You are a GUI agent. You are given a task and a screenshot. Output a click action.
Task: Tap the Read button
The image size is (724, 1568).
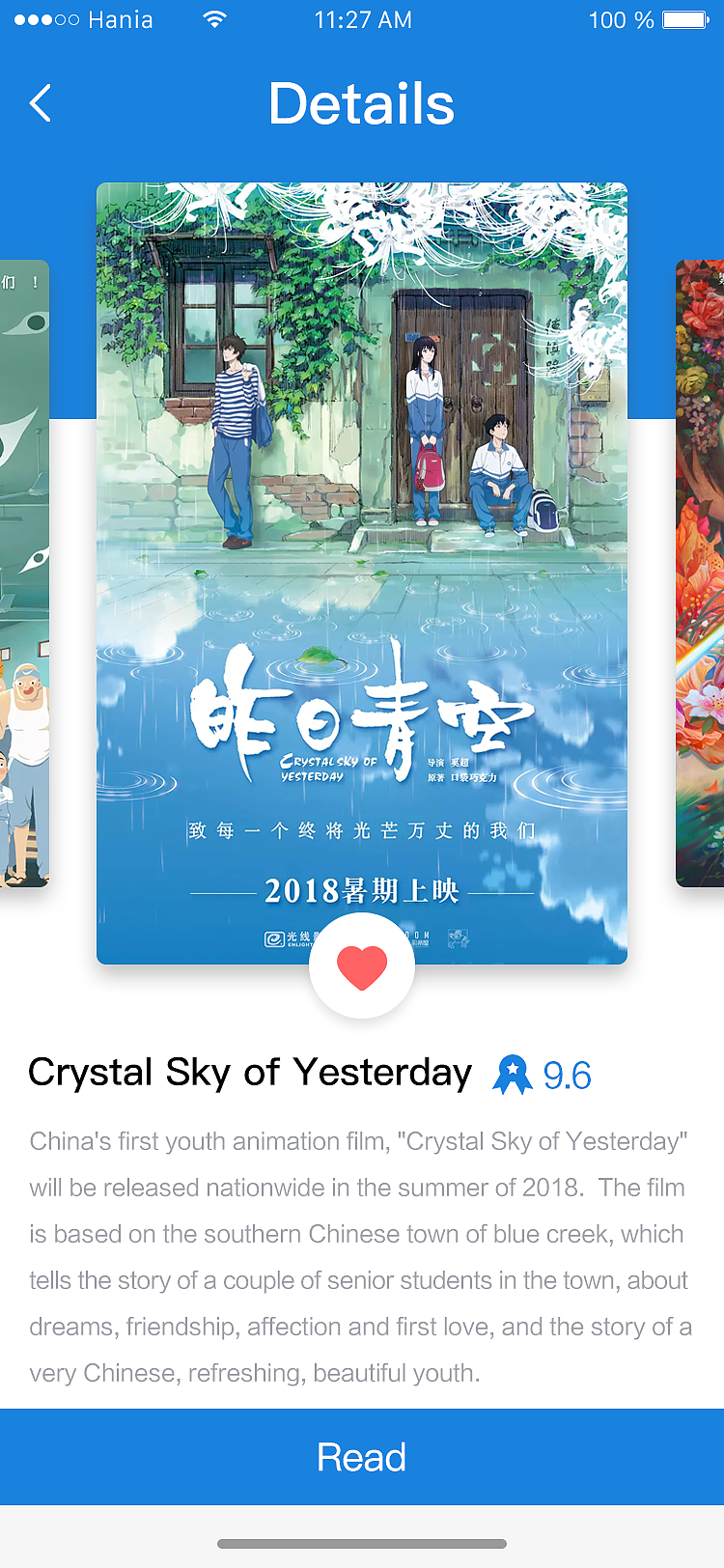362,1457
